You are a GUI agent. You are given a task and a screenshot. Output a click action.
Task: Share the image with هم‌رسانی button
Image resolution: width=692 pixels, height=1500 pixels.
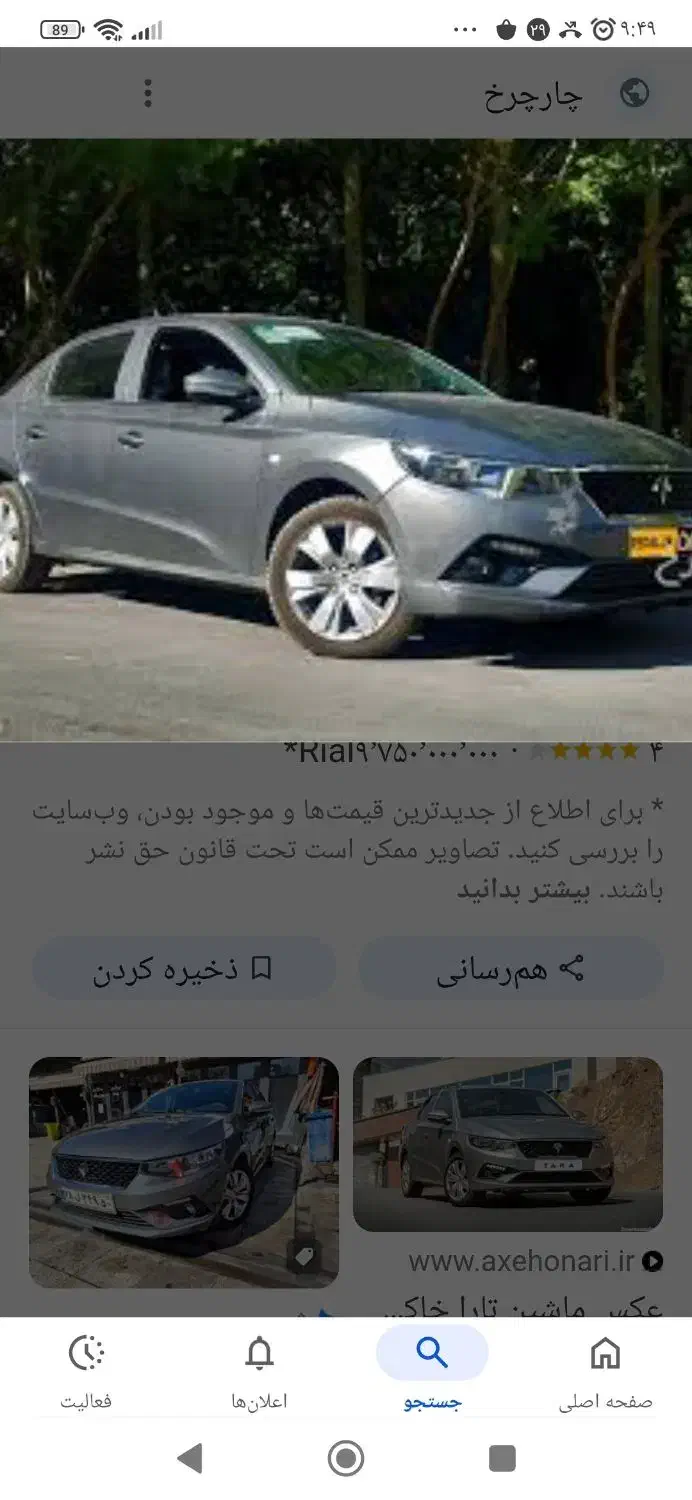pyautogui.click(x=510, y=969)
